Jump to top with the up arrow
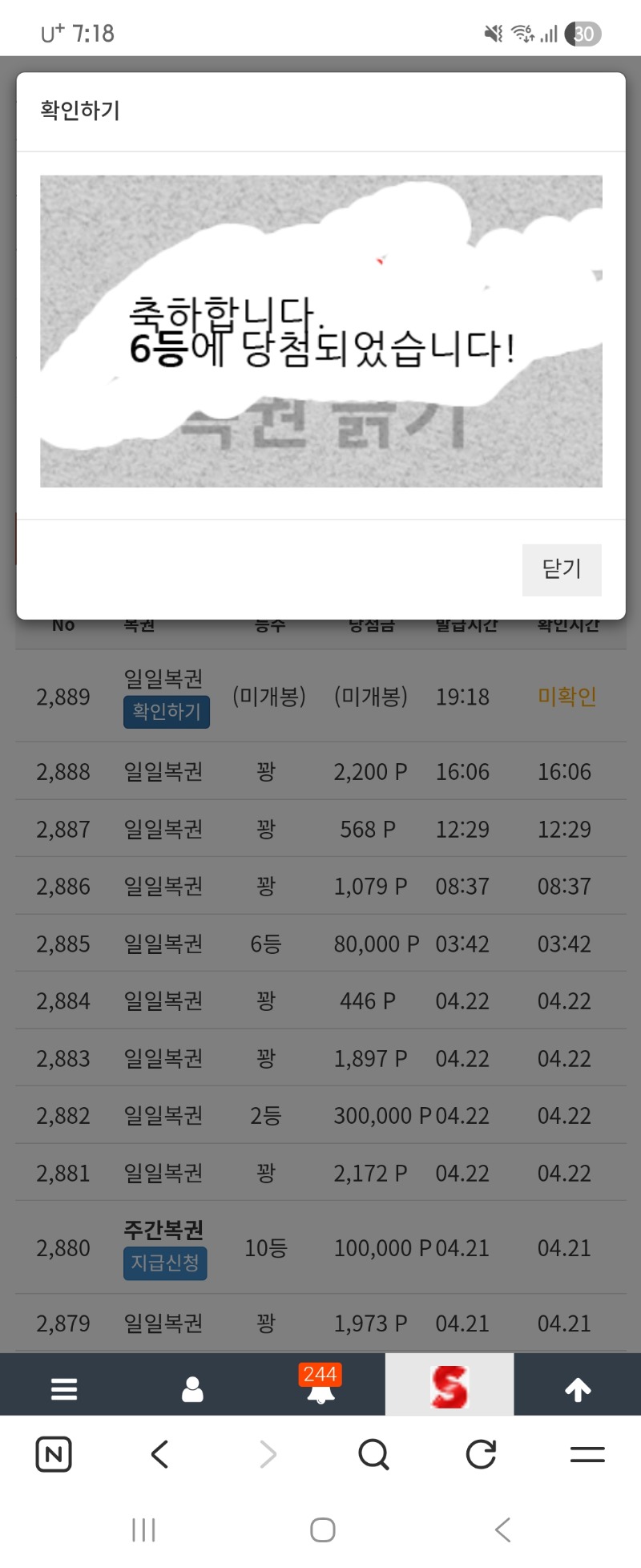641x1568 pixels. click(578, 1388)
